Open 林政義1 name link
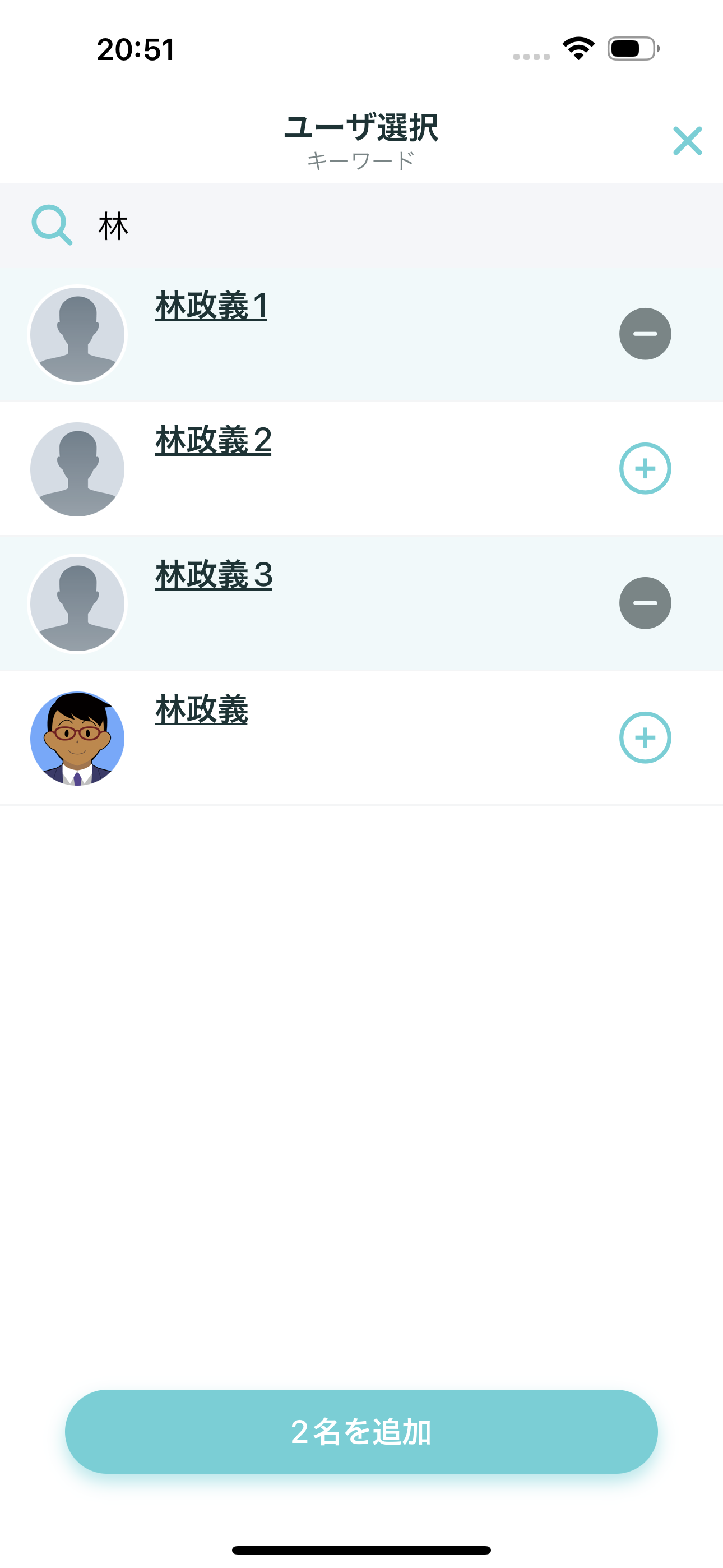Screen dimensions: 723x1568 point(211,306)
